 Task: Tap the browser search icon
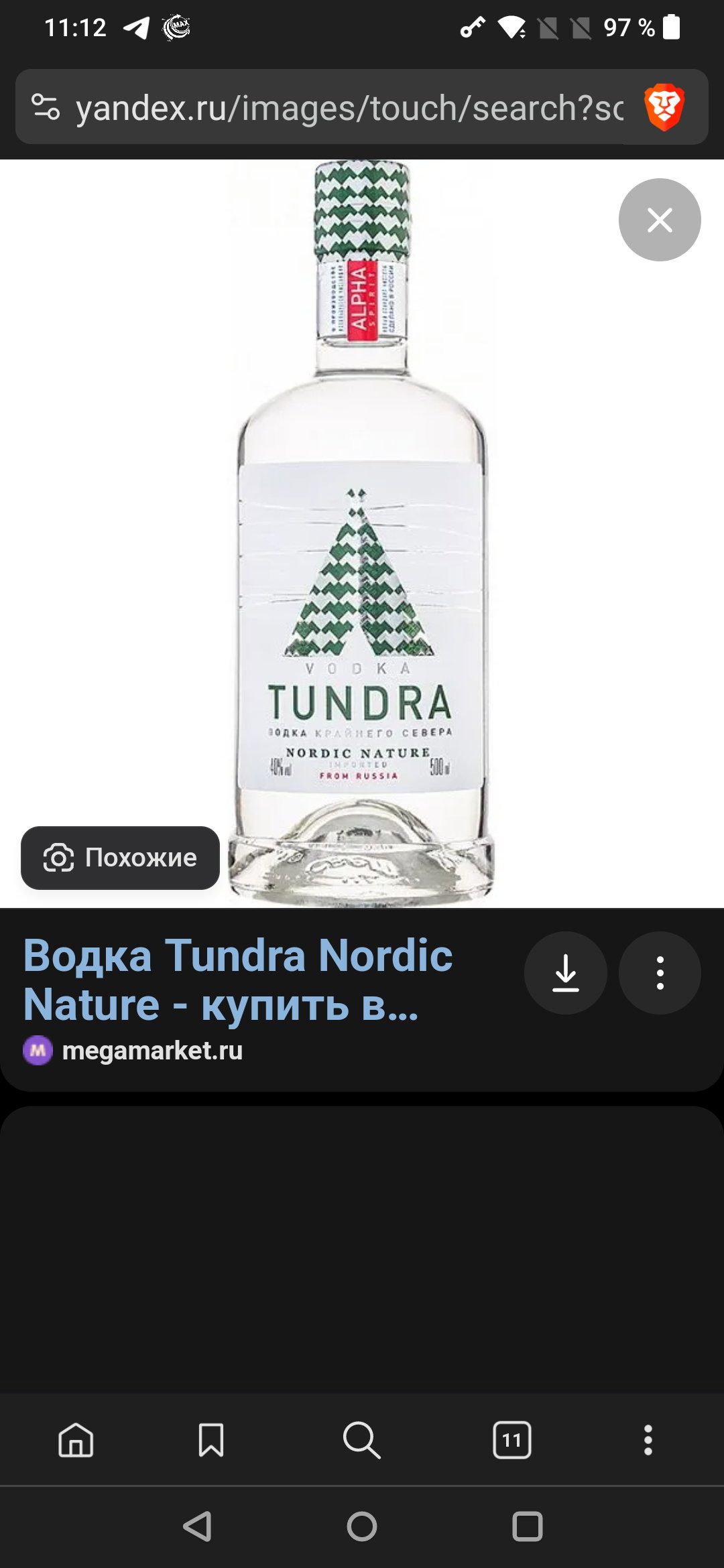point(362,1439)
